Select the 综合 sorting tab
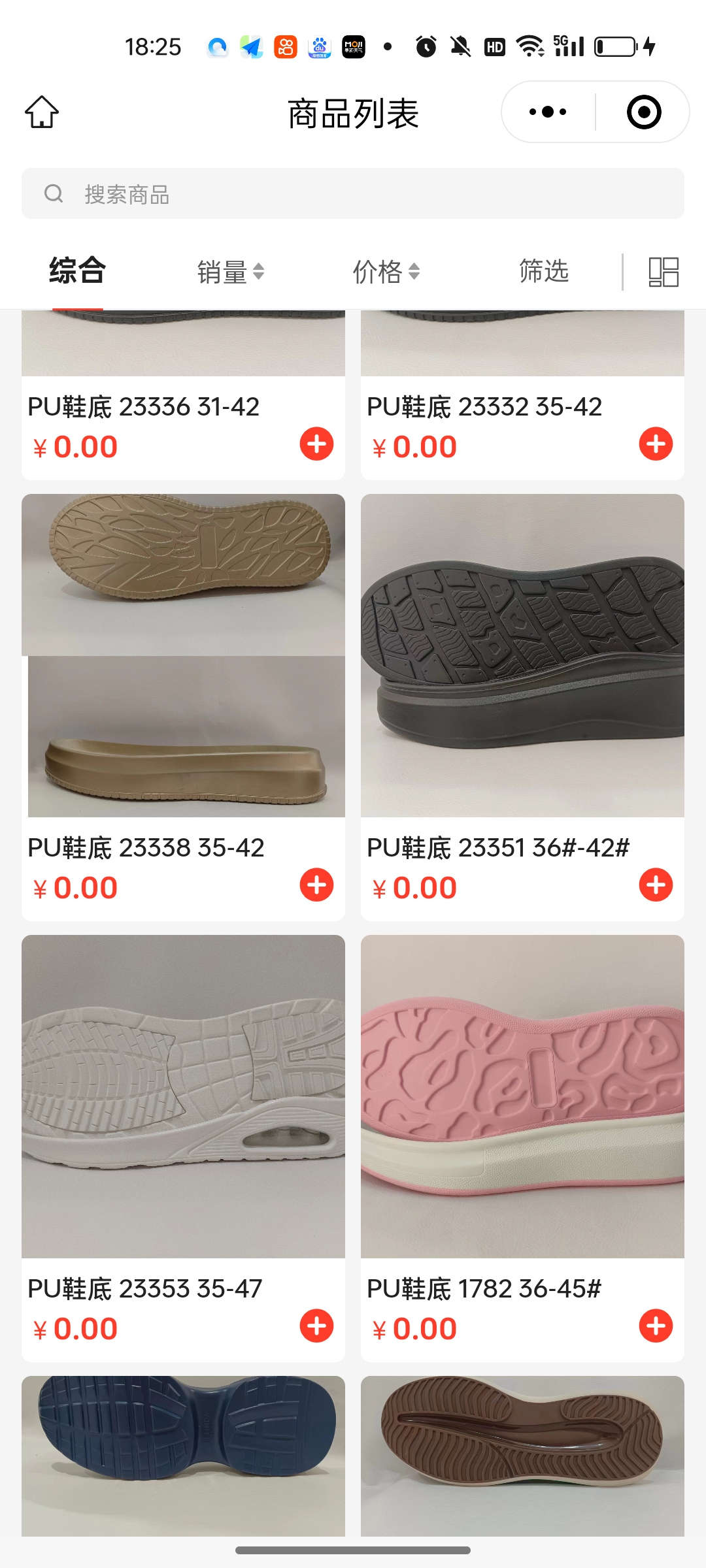Screen dimensions: 706x1568 (x=77, y=271)
